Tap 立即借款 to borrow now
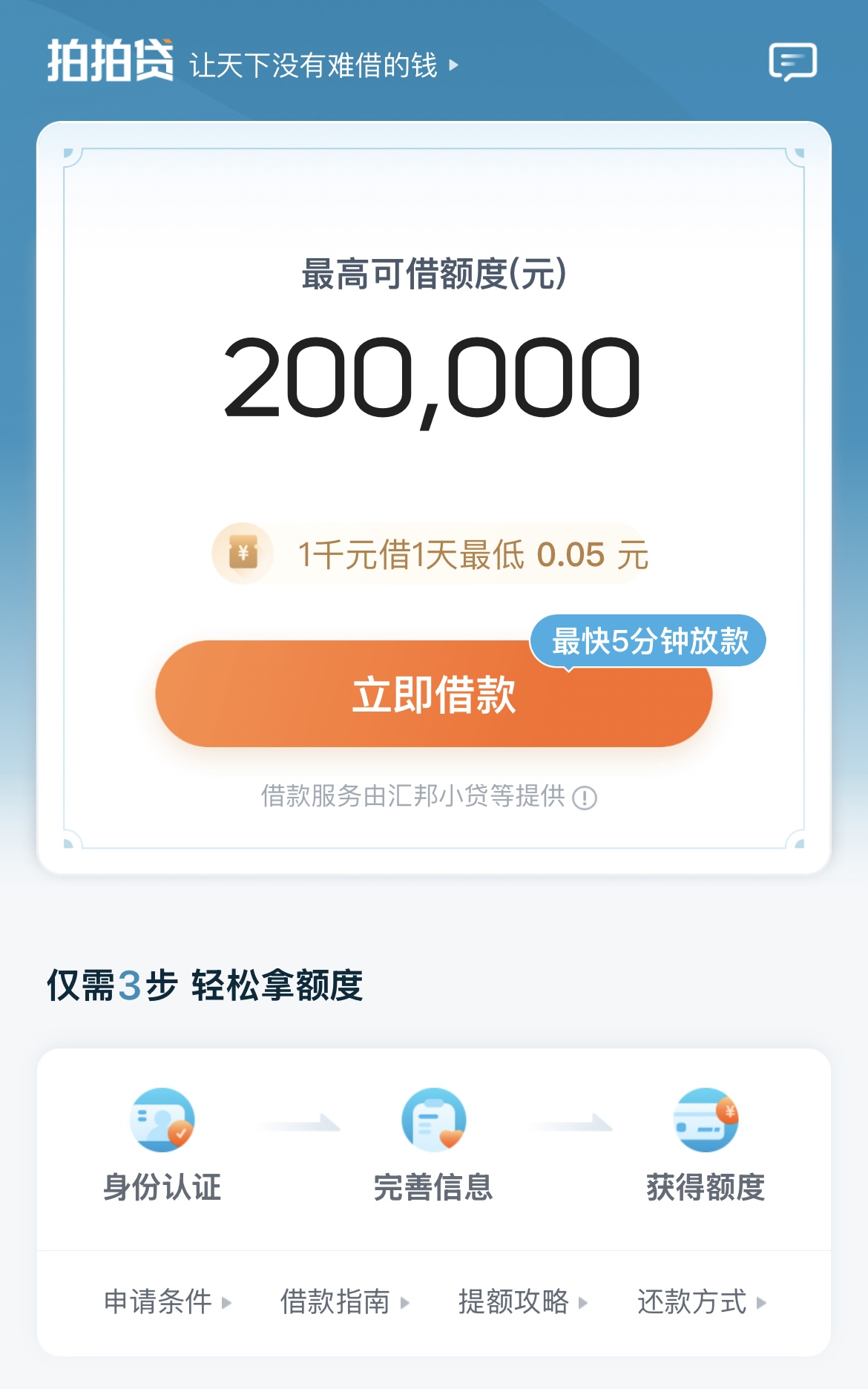The width and height of the screenshot is (868, 1389). click(433, 694)
